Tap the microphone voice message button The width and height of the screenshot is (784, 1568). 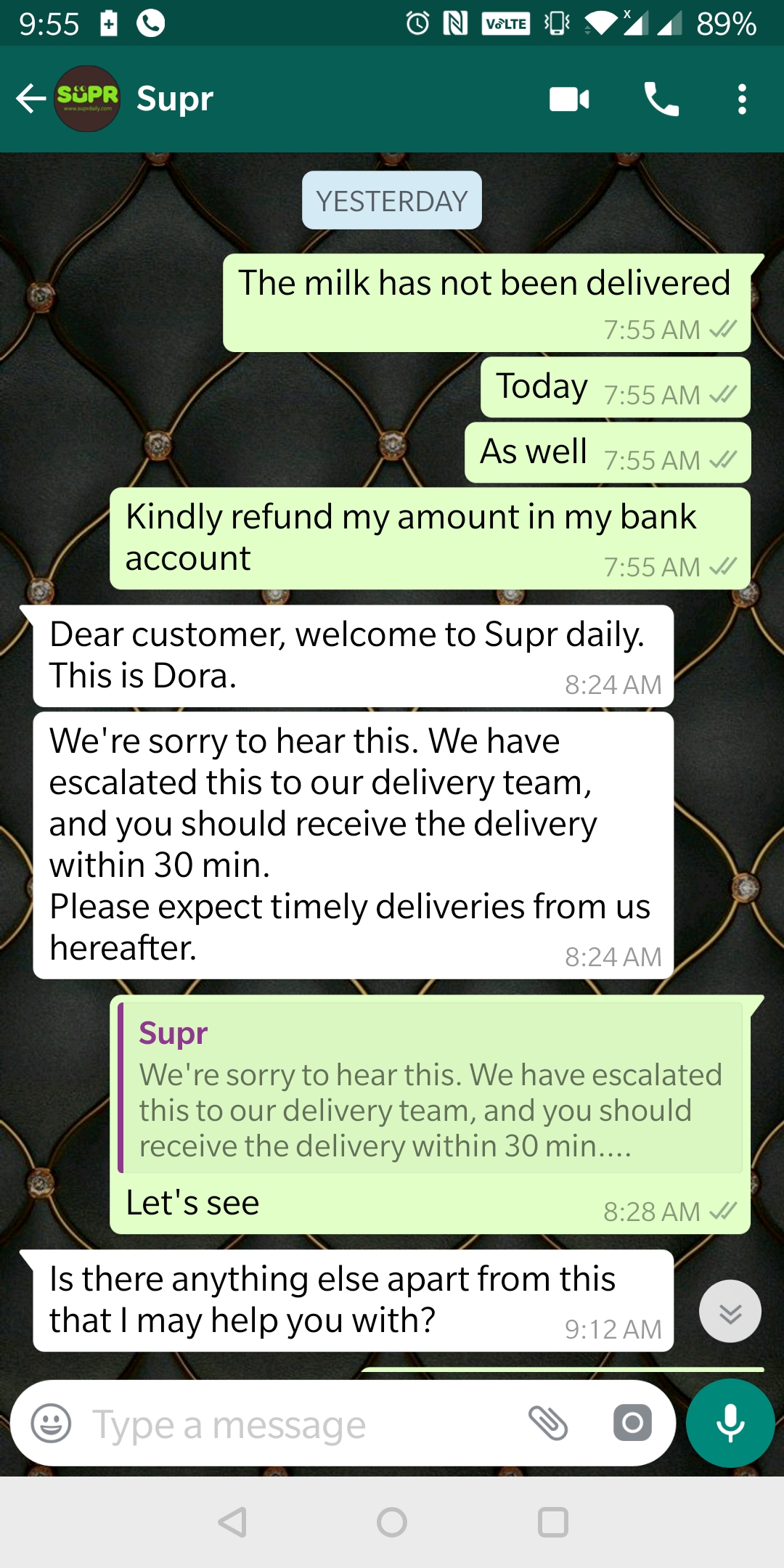click(730, 1424)
